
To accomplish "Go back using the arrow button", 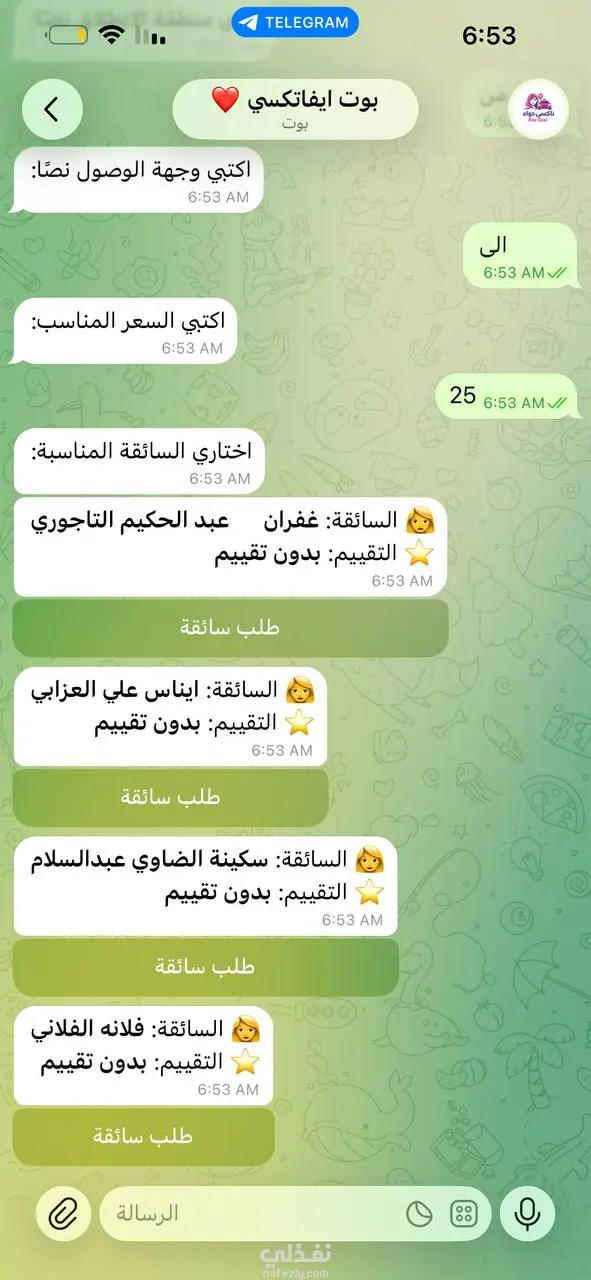I will (x=52, y=110).
